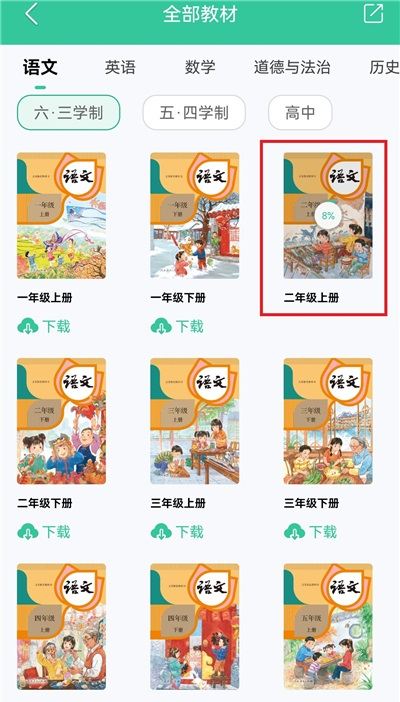Go back using the top-left arrow

point(31,14)
